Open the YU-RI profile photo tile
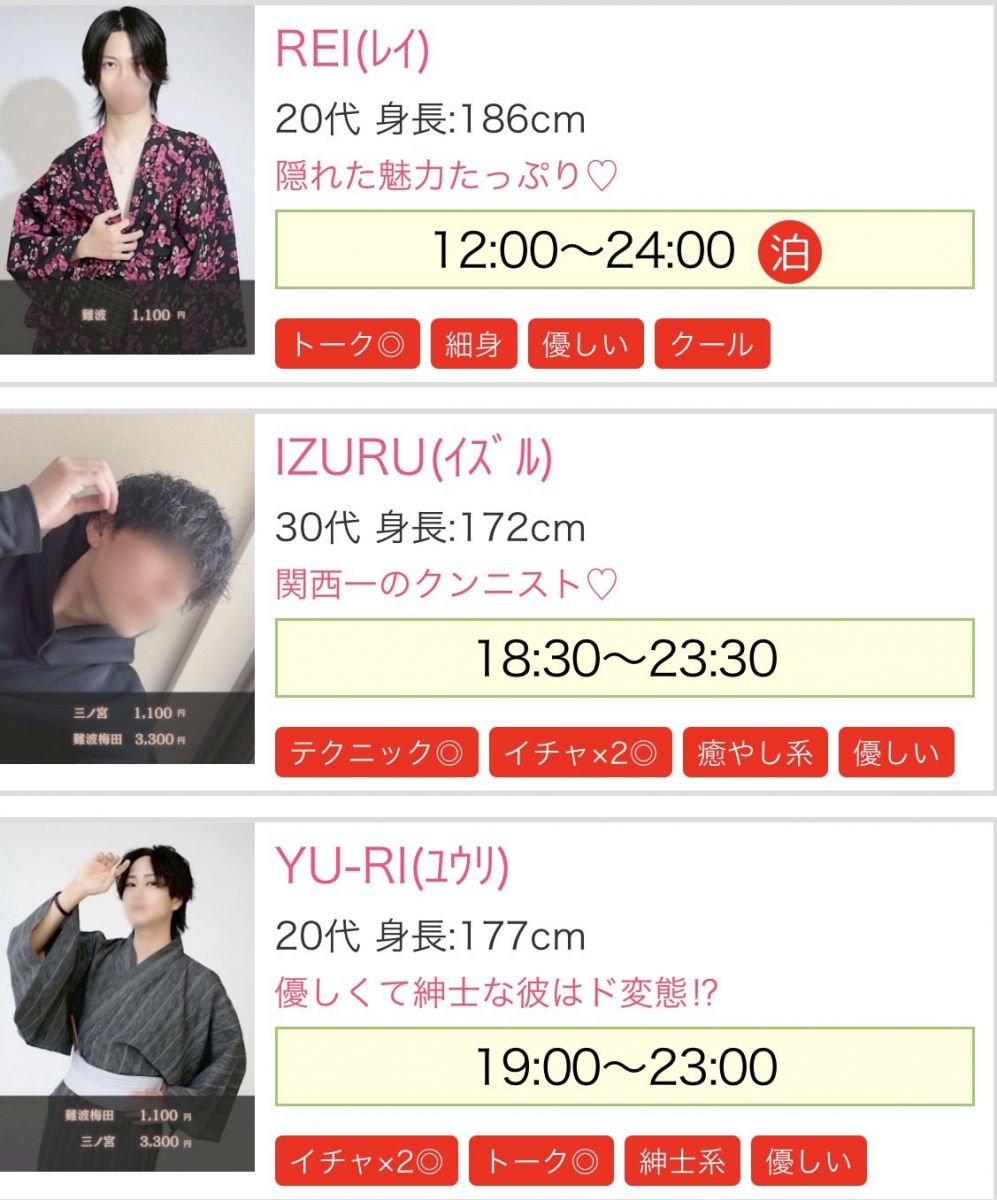Viewport: 997px width, 1200px height. click(127, 995)
